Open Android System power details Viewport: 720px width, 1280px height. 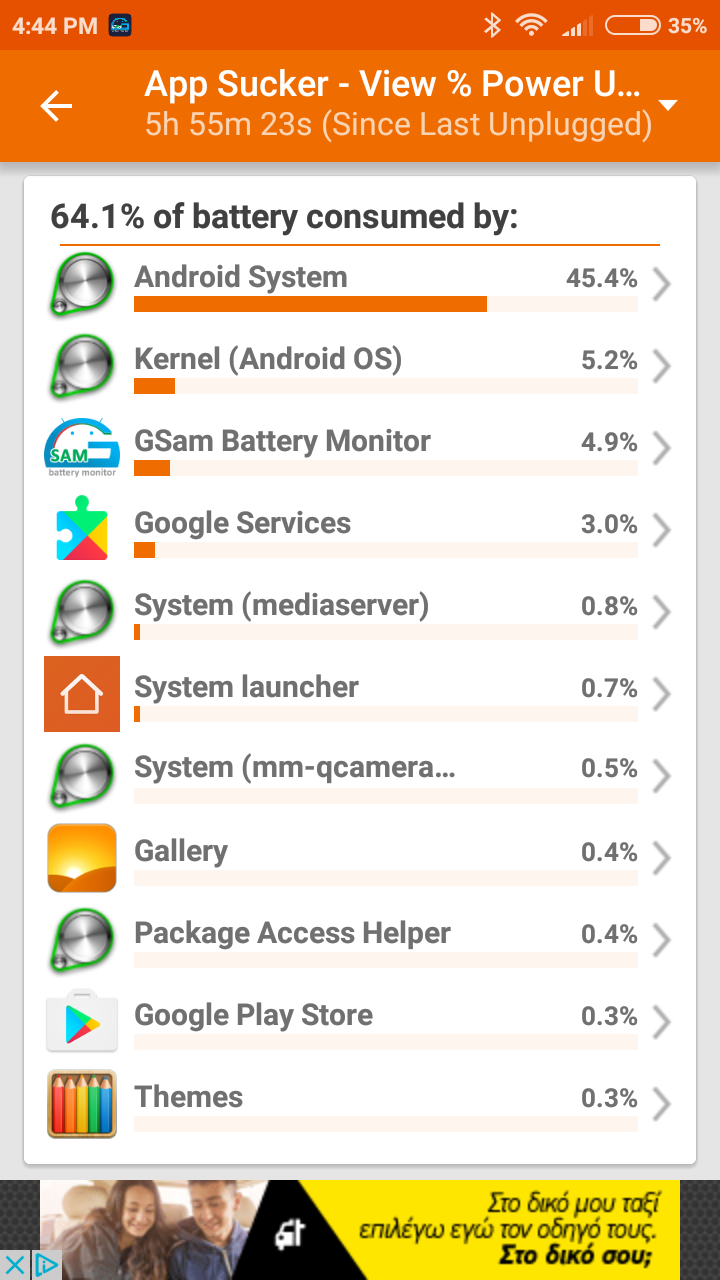[360, 285]
